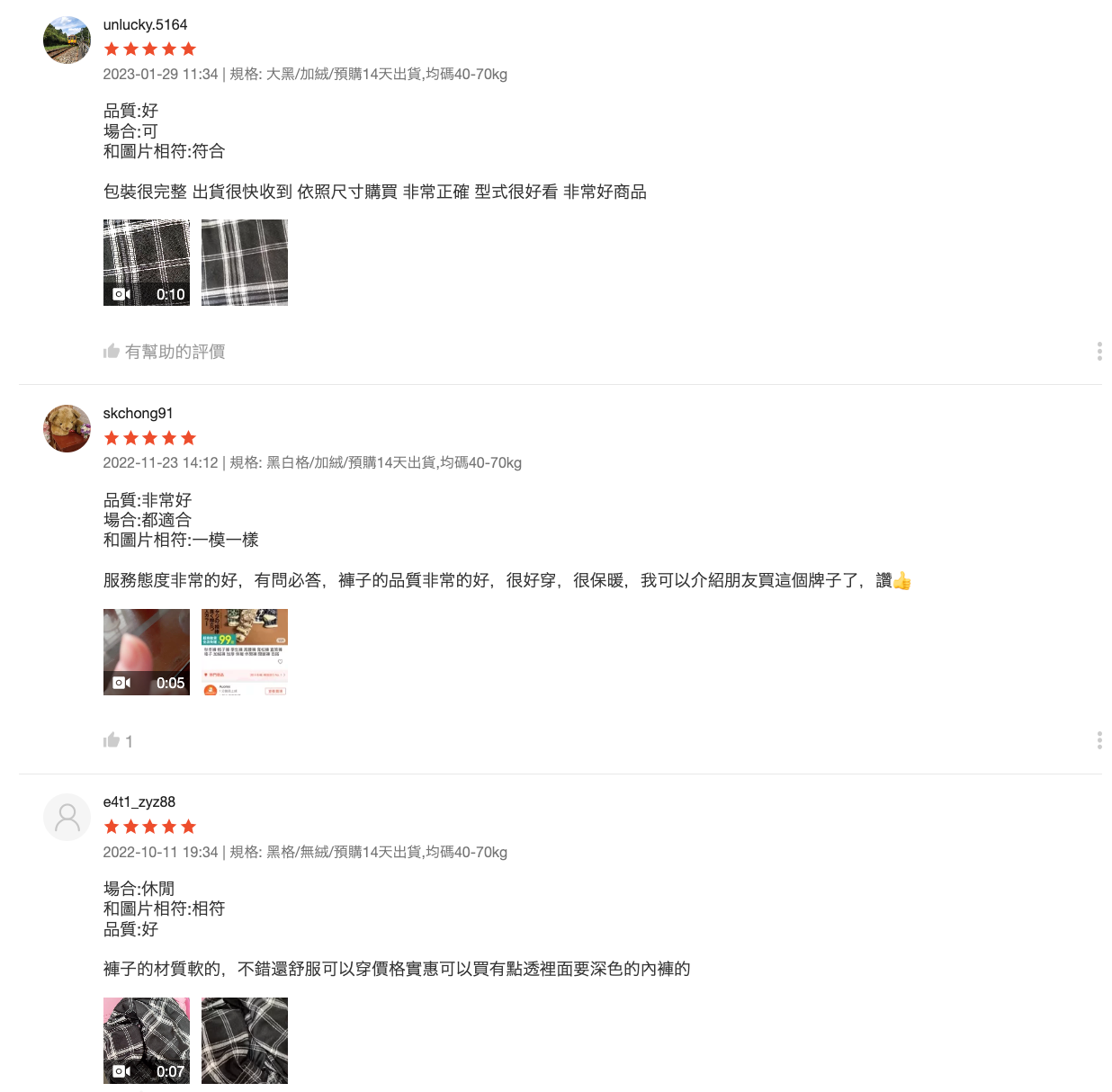Open overflow menu on skchong91's review

[x=1099, y=740]
